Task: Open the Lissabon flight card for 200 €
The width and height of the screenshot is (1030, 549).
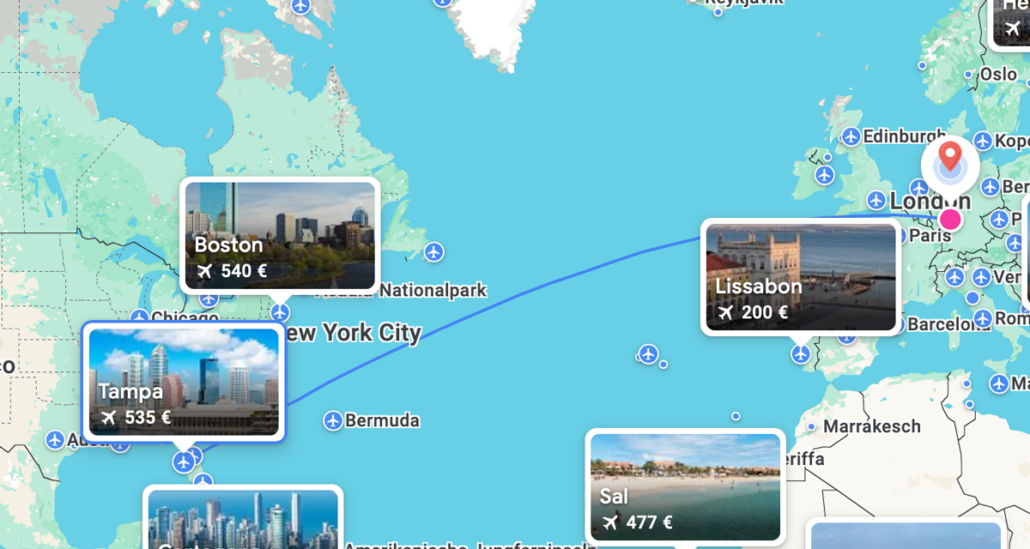Action: coord(800,276)
